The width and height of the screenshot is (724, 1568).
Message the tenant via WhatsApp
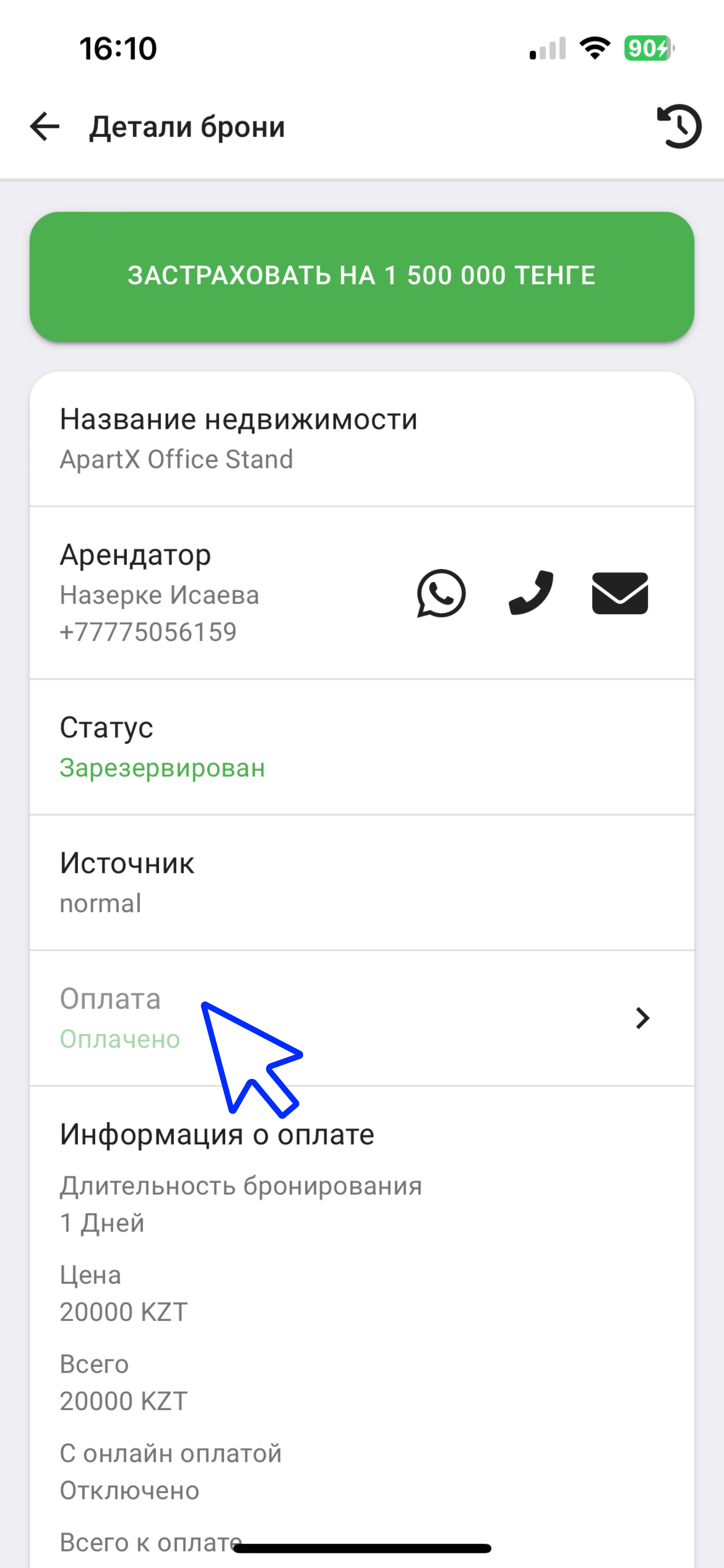tap(441, 593)
